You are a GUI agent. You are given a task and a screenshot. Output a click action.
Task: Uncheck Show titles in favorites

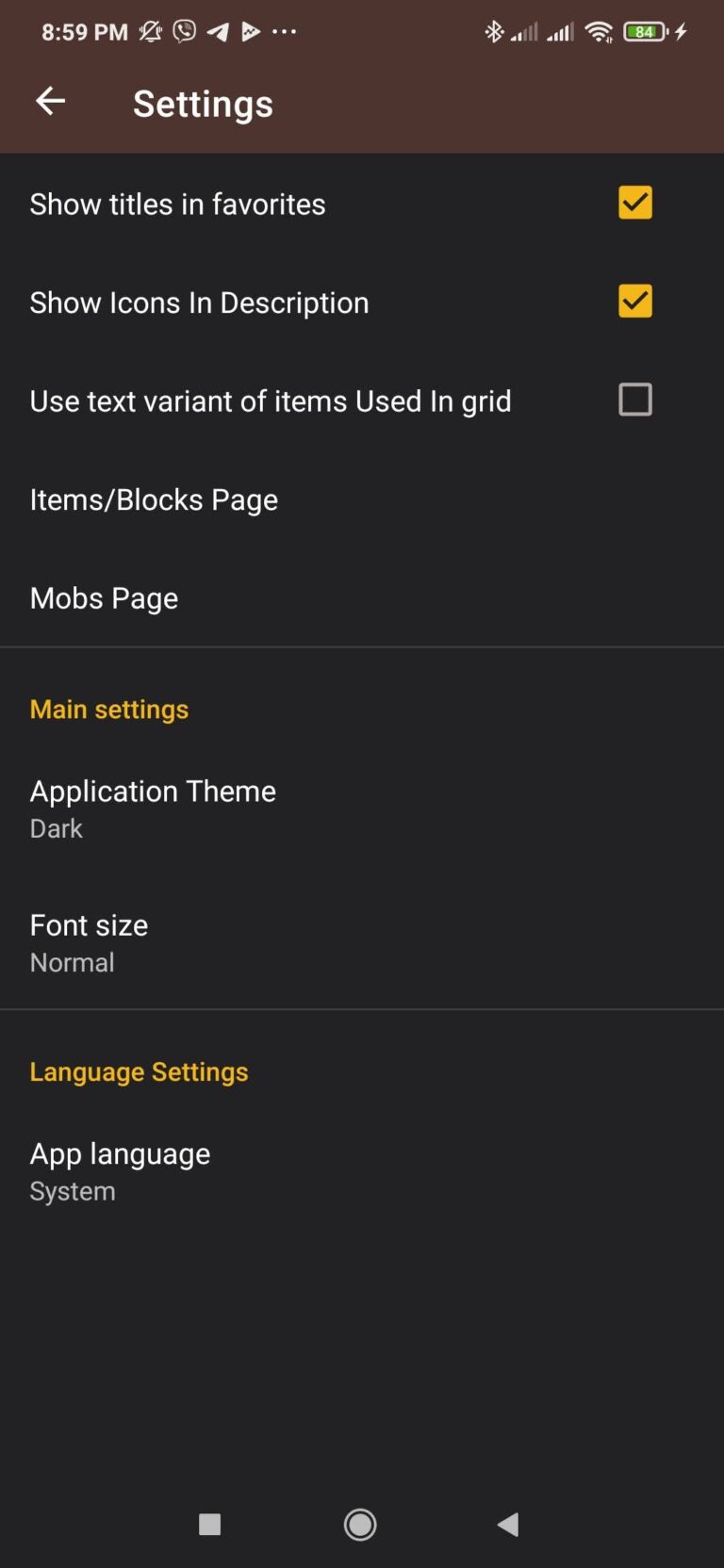pos(634,203)
